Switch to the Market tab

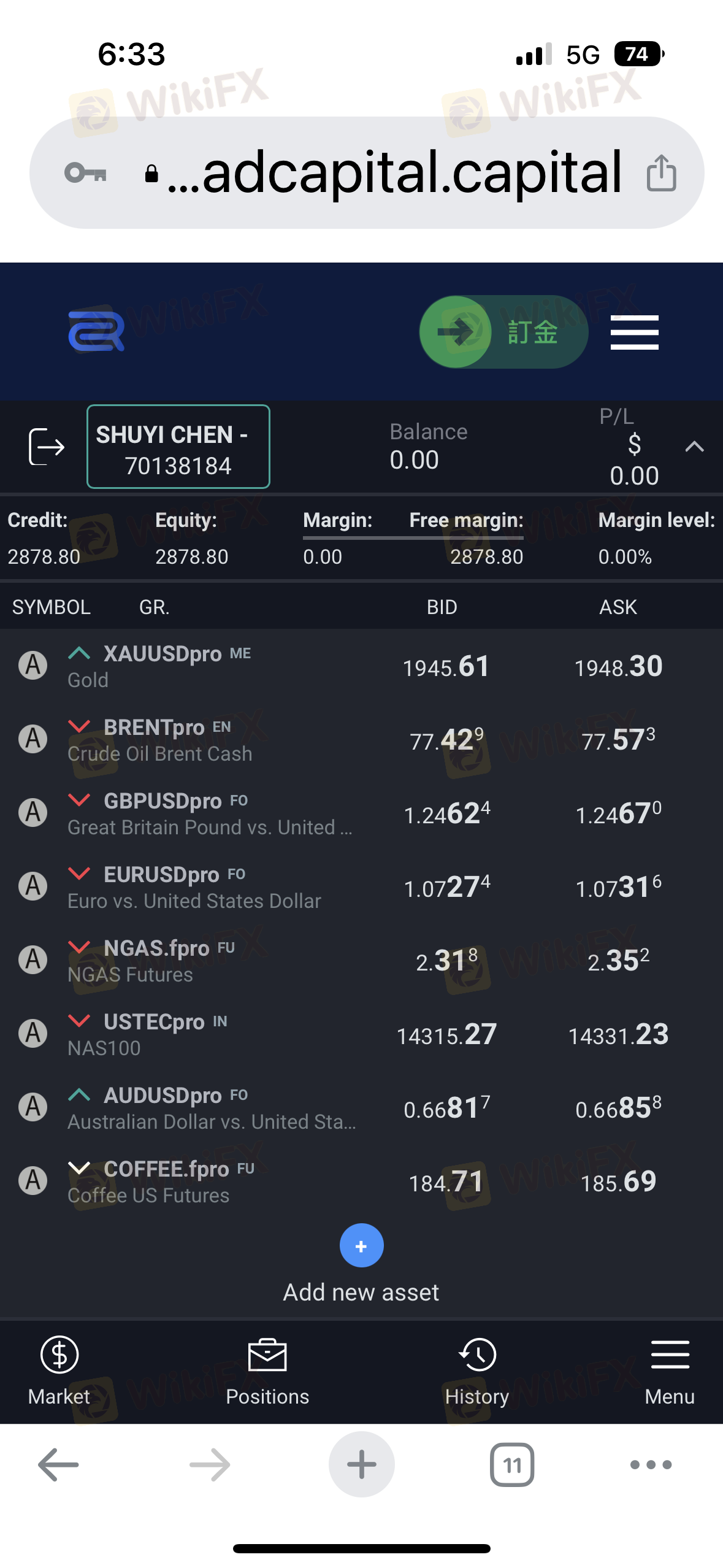[x=59, y=1371]
